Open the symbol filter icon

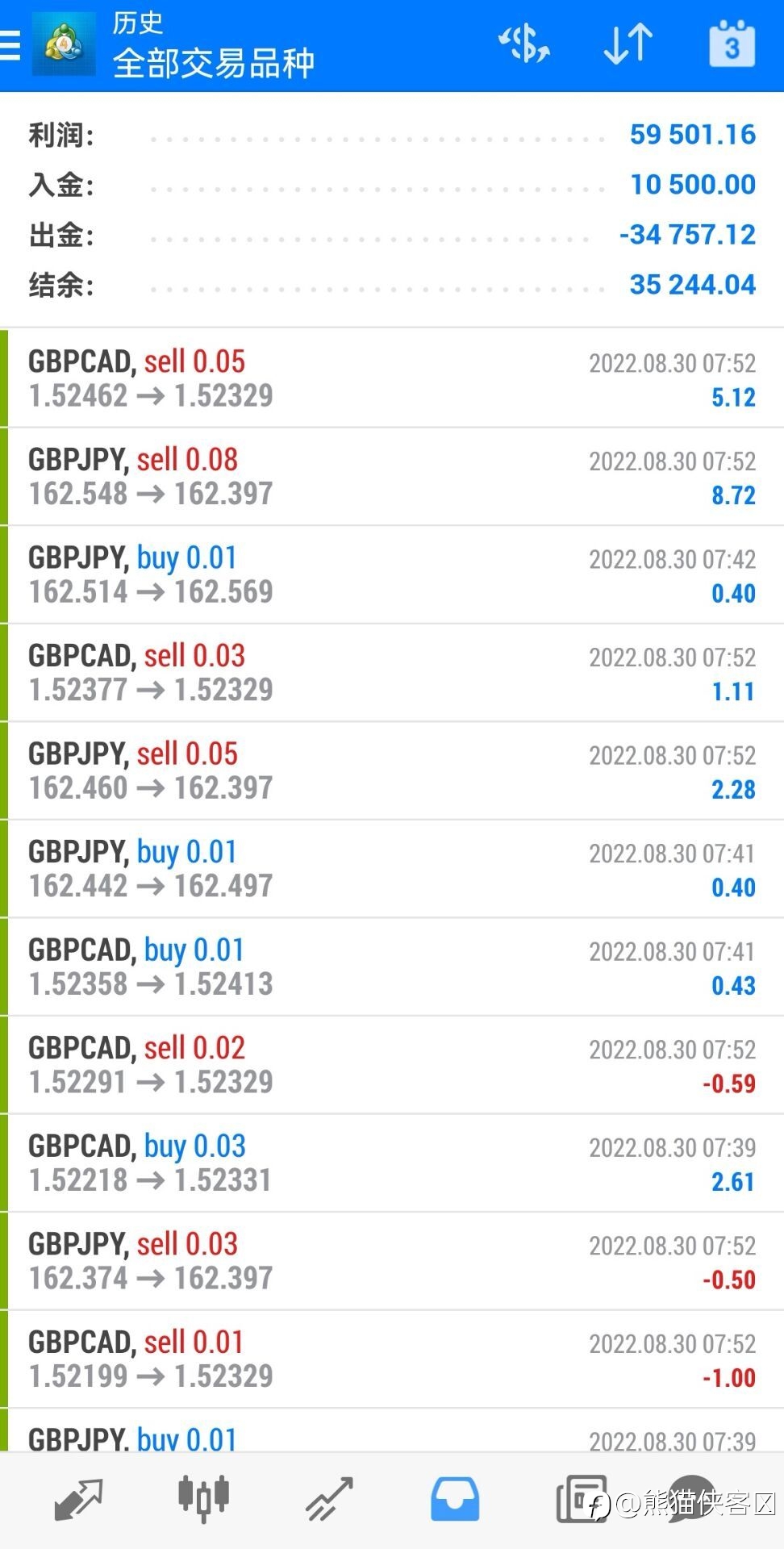click(524, 44)
